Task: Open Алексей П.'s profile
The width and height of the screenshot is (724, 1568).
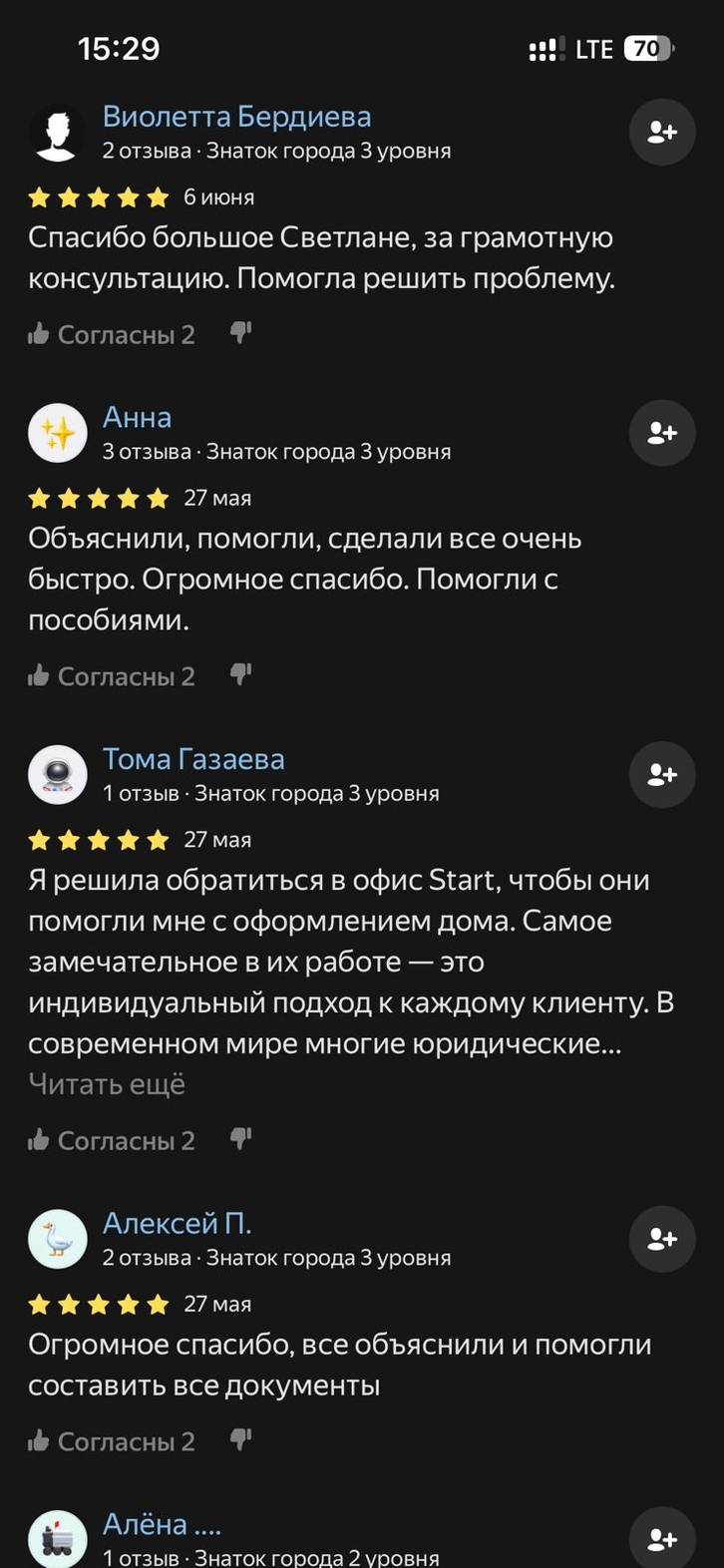Action: tap(177, 1223)
